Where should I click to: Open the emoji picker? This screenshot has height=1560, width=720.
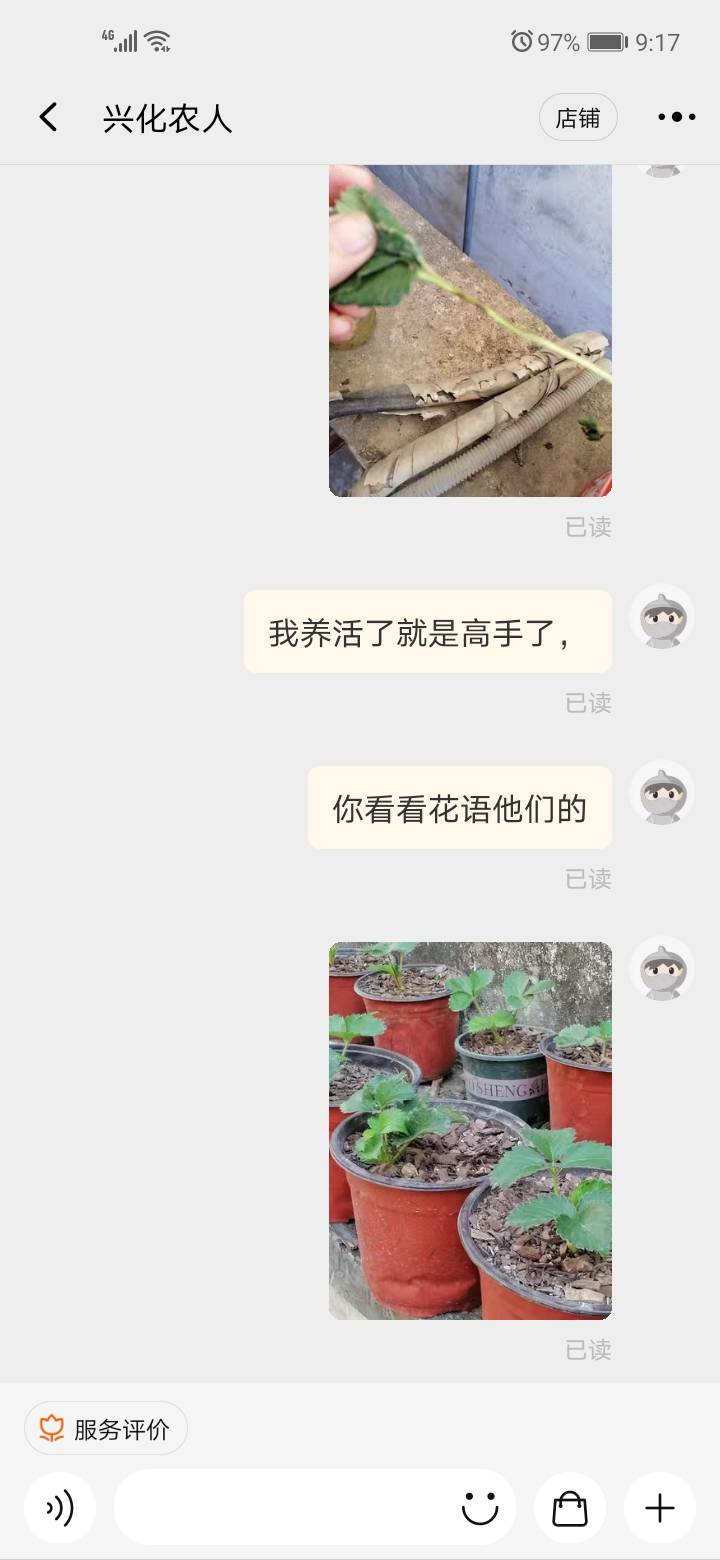[x=480, y=1508]
